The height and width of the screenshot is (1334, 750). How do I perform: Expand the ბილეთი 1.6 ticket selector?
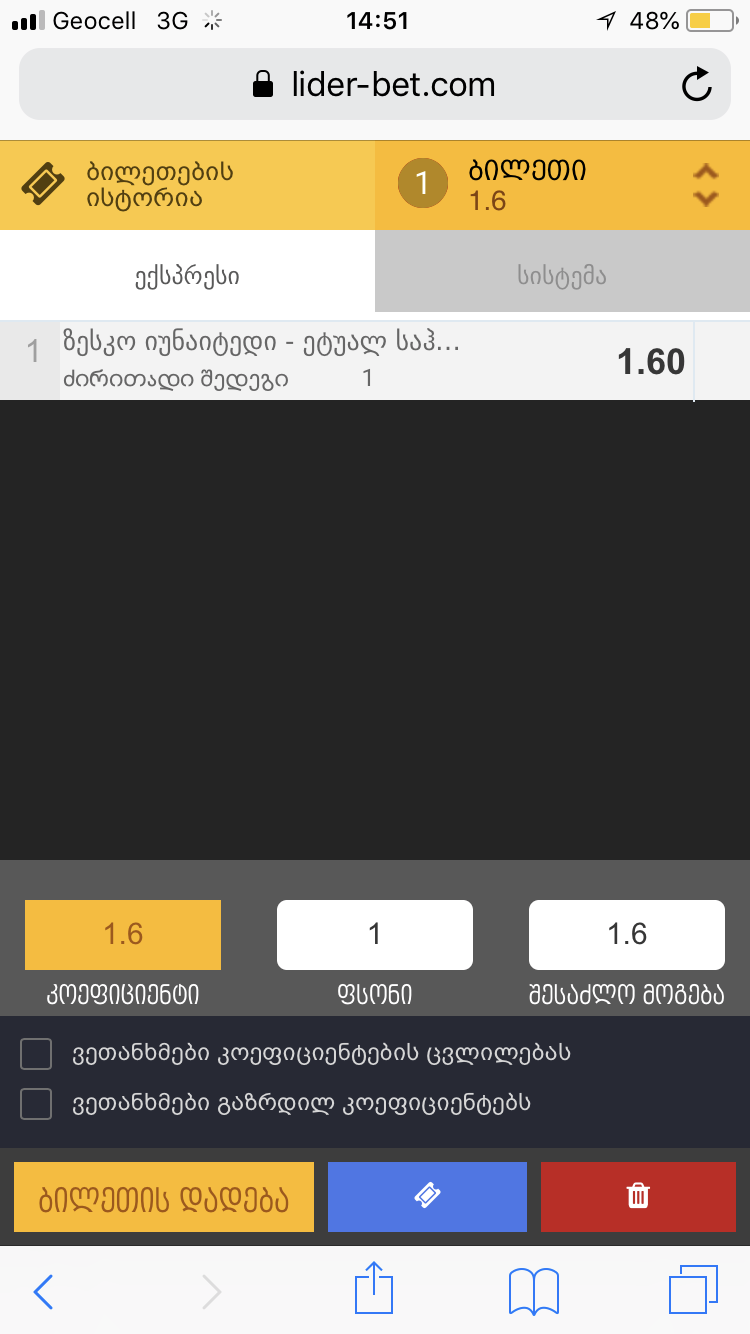(x=706, y=185)
